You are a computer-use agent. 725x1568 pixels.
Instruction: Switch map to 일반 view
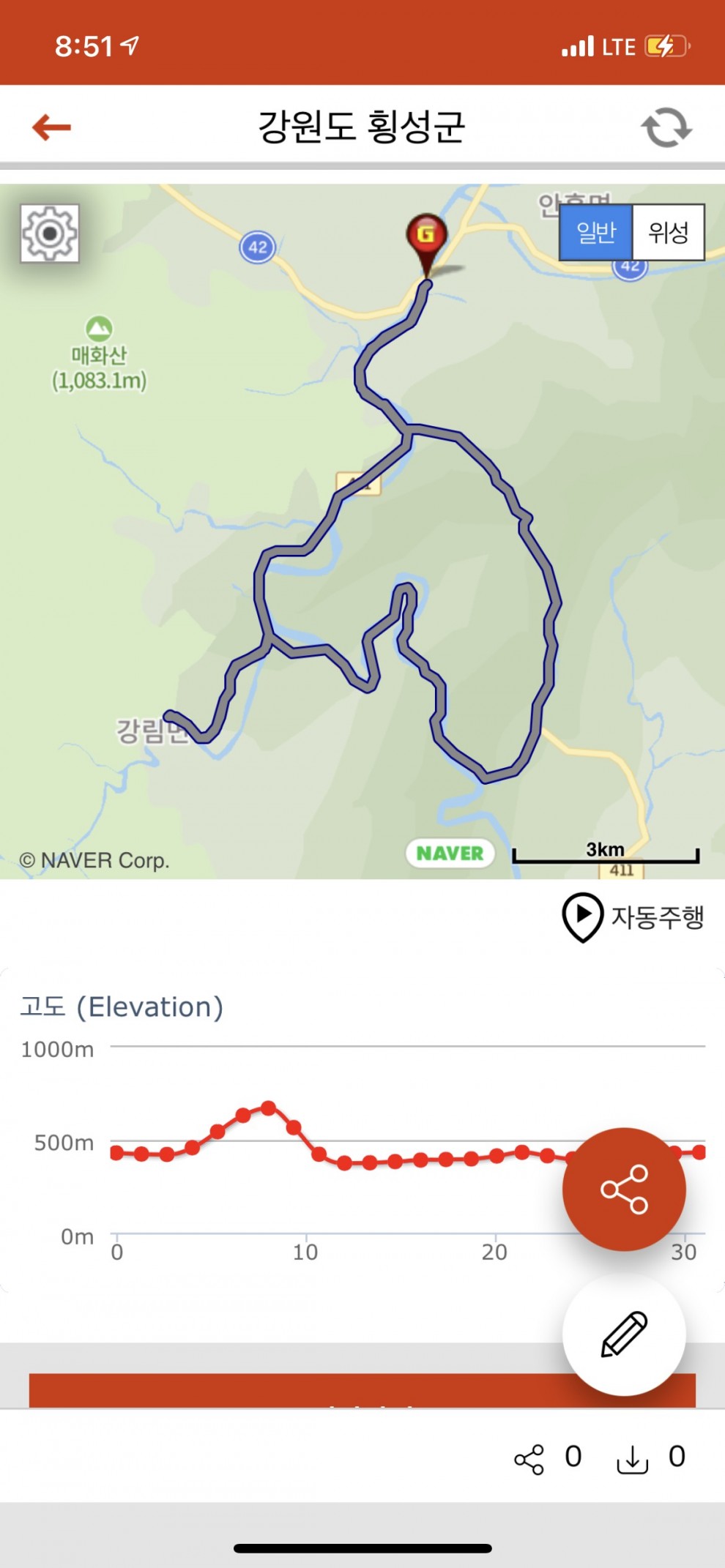click(x=595, y=233)
